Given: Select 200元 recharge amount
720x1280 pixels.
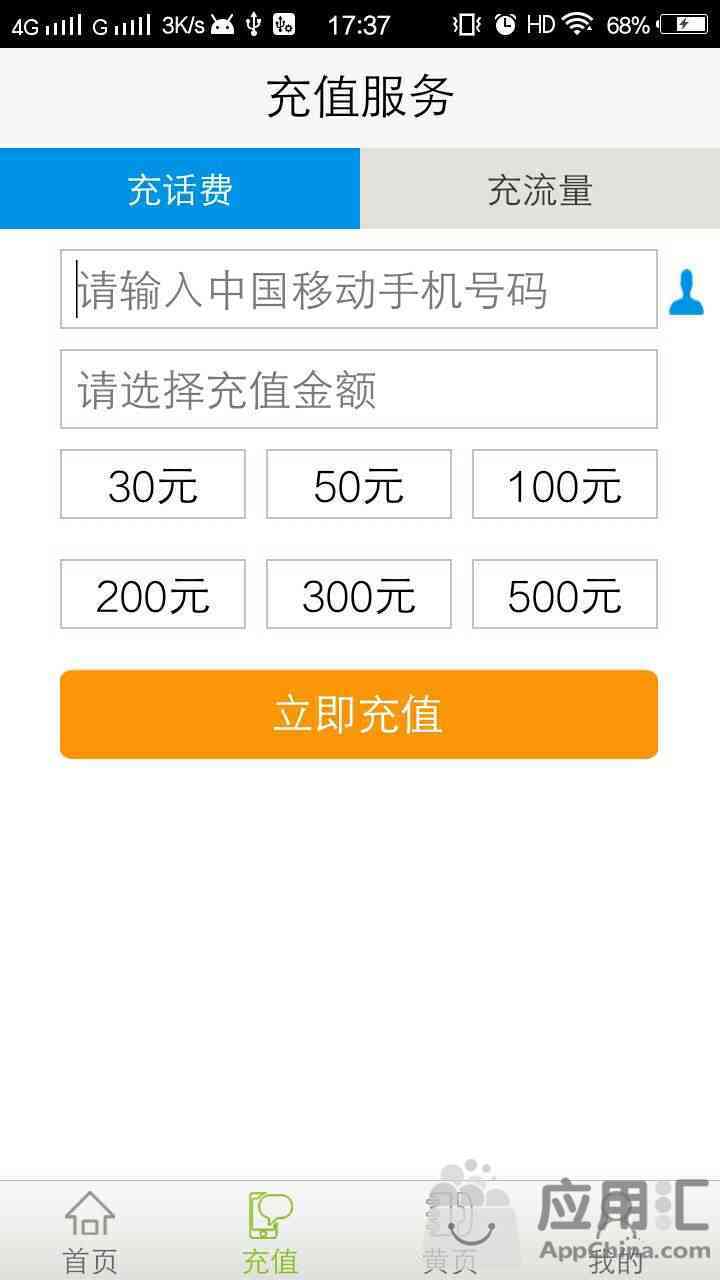Looking at the screenshot, I should [153, 594].
